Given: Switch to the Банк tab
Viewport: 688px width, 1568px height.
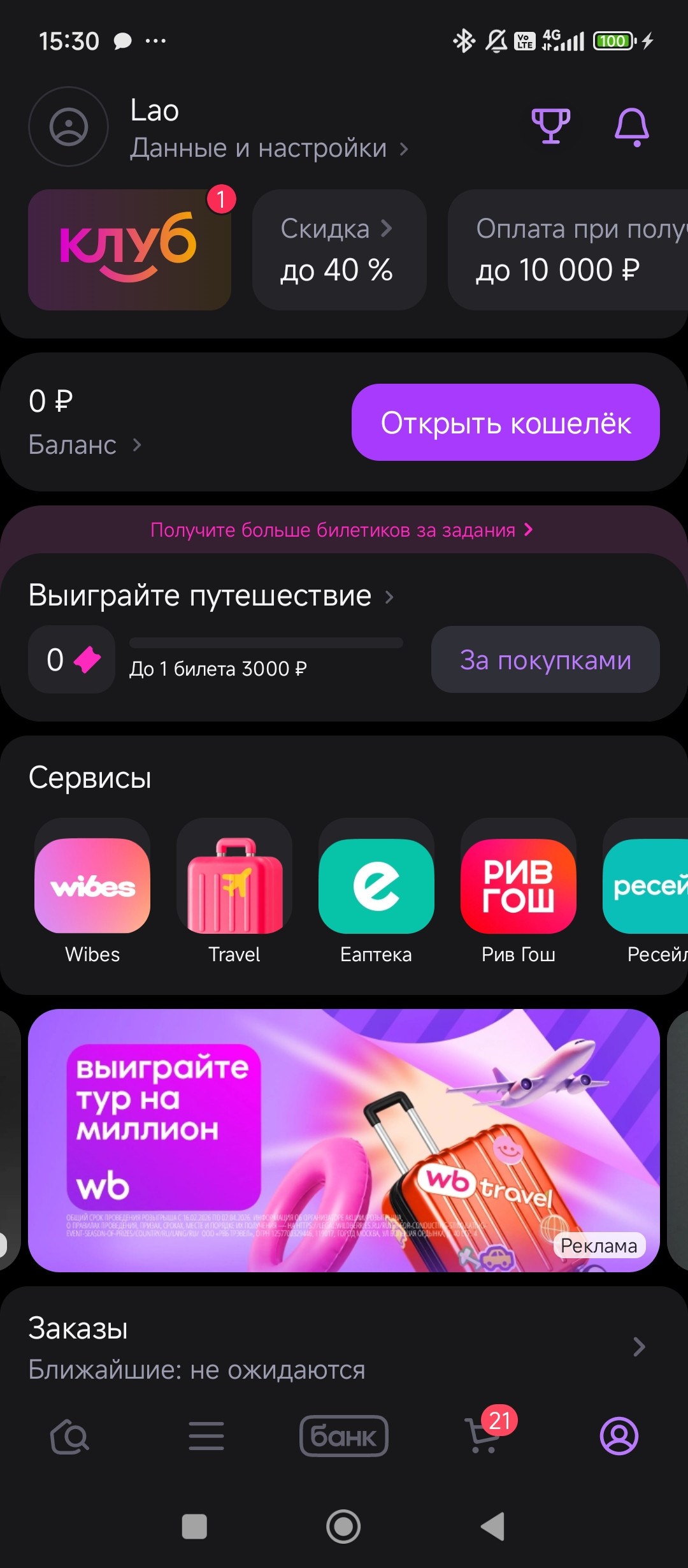Looking at the screenshot, I should point(344,1437).
